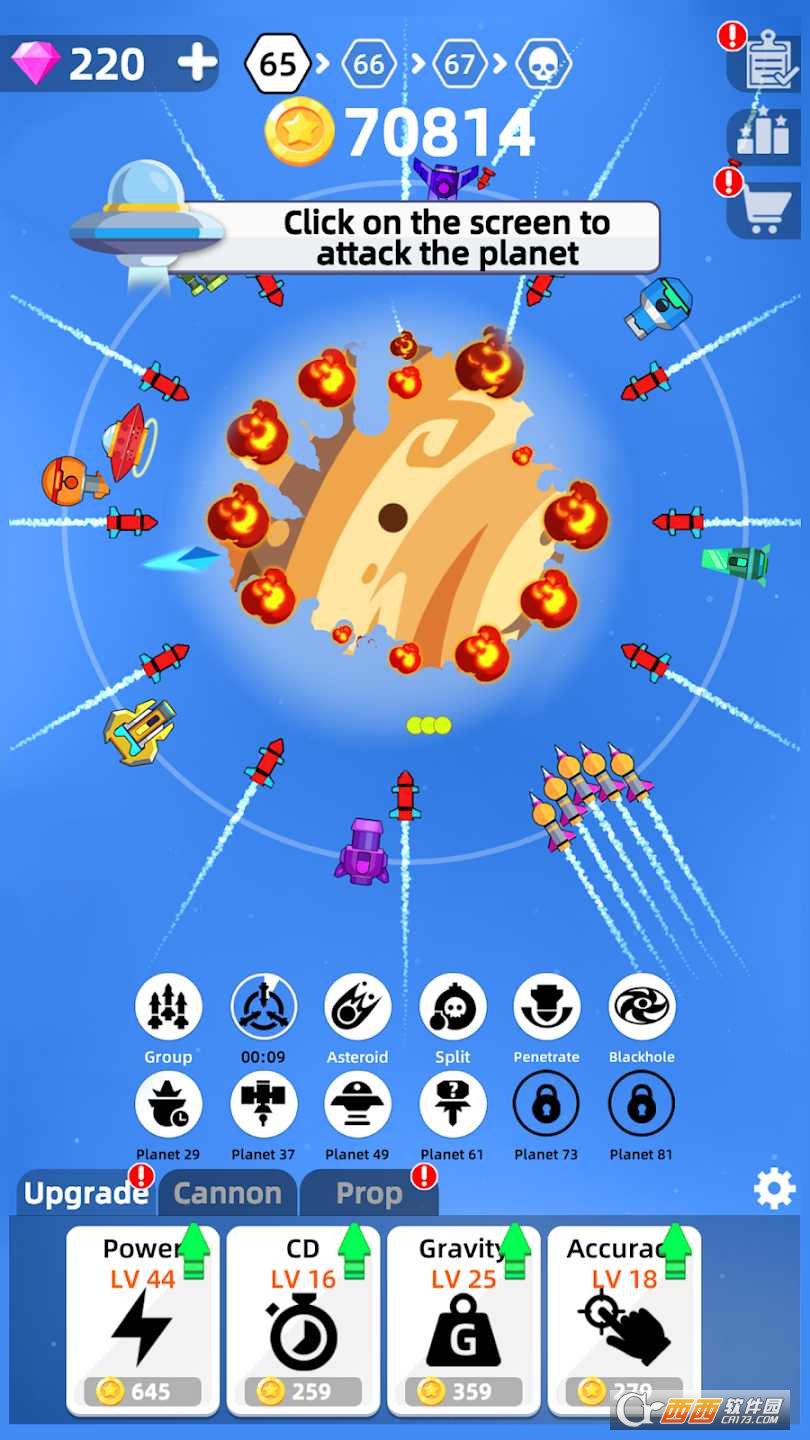The image size is (810, 1440).
Task: Upgrade CD for 259 coins
Action: click(303, 1320)
